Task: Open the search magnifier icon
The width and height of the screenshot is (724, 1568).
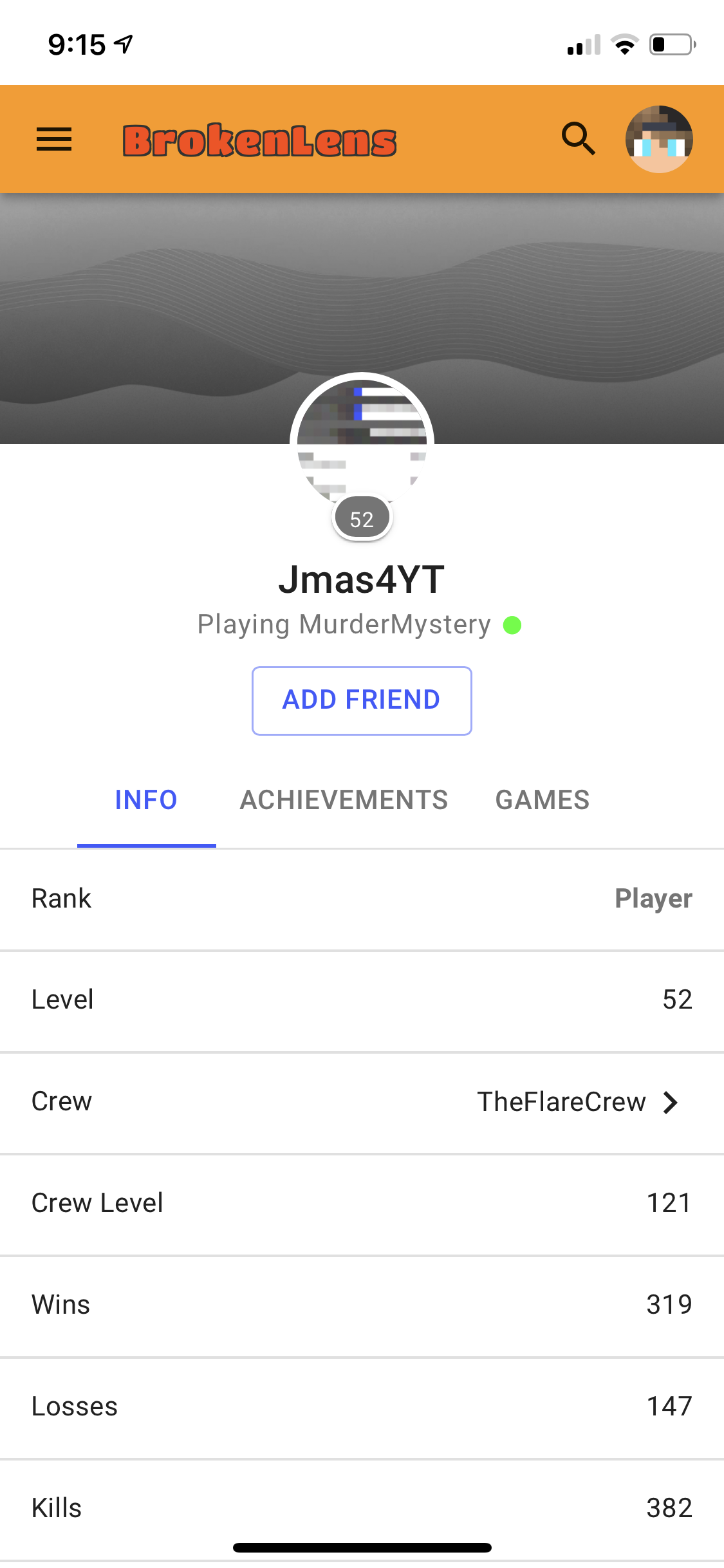Action: click(x=578, y=139)
